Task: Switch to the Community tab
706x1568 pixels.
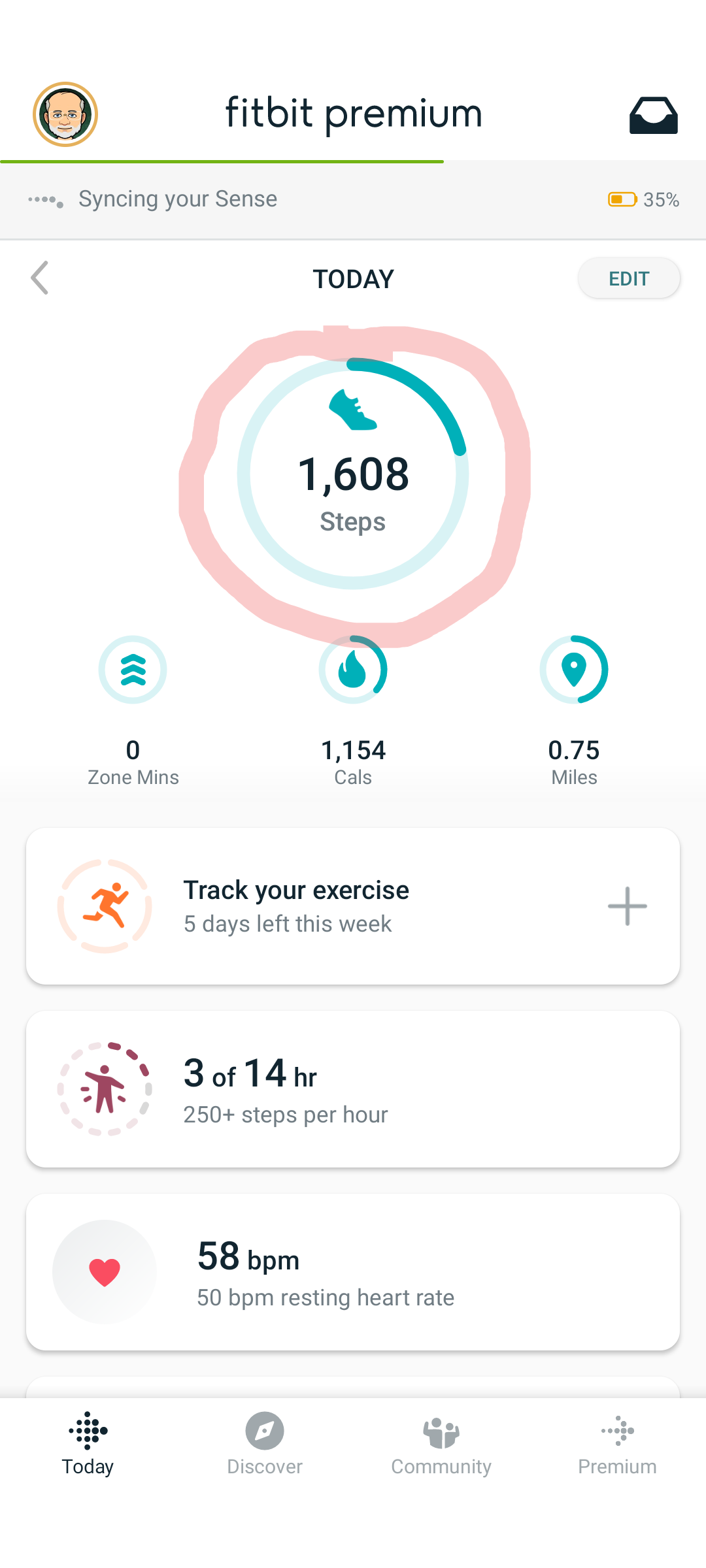Action: 441,1444
